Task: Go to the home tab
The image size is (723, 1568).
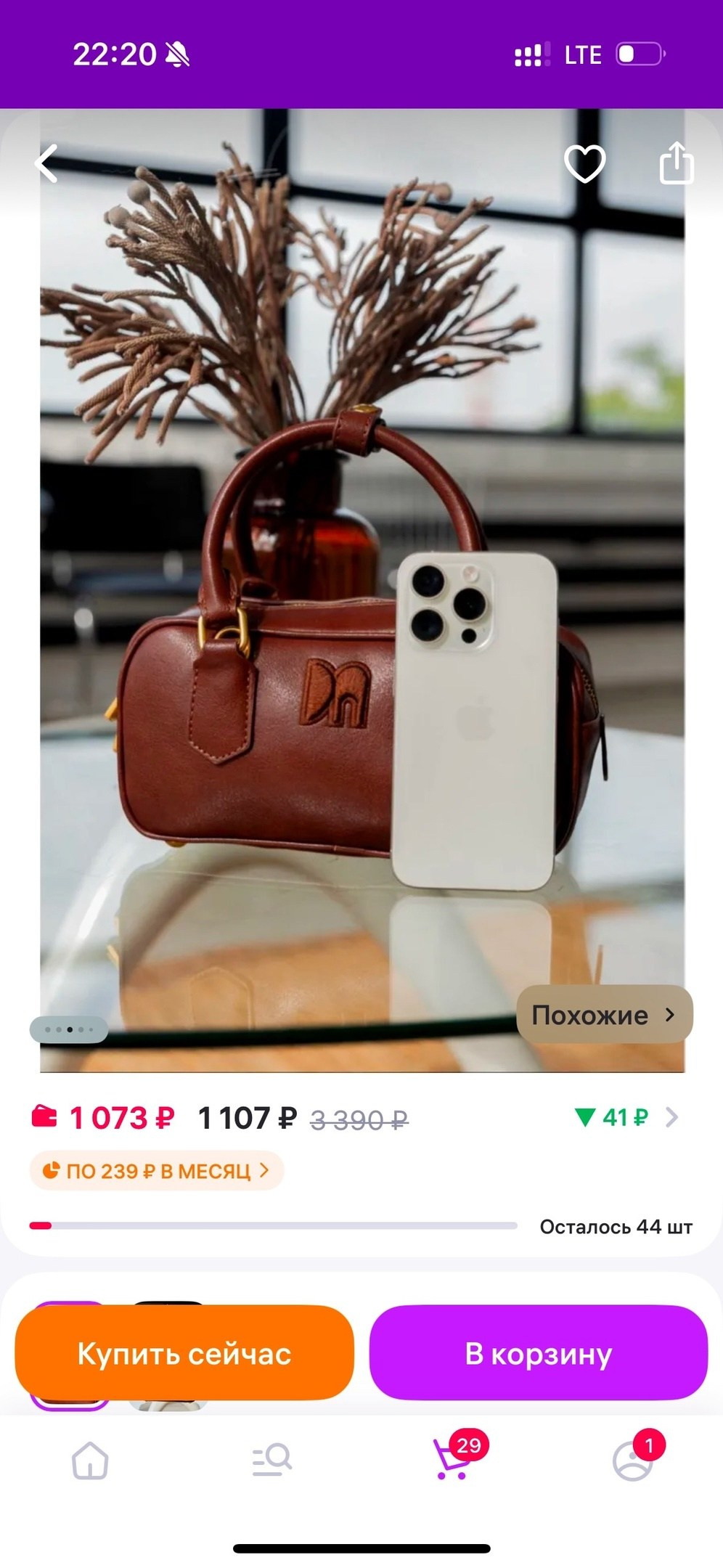Action: click(90, 1460)
